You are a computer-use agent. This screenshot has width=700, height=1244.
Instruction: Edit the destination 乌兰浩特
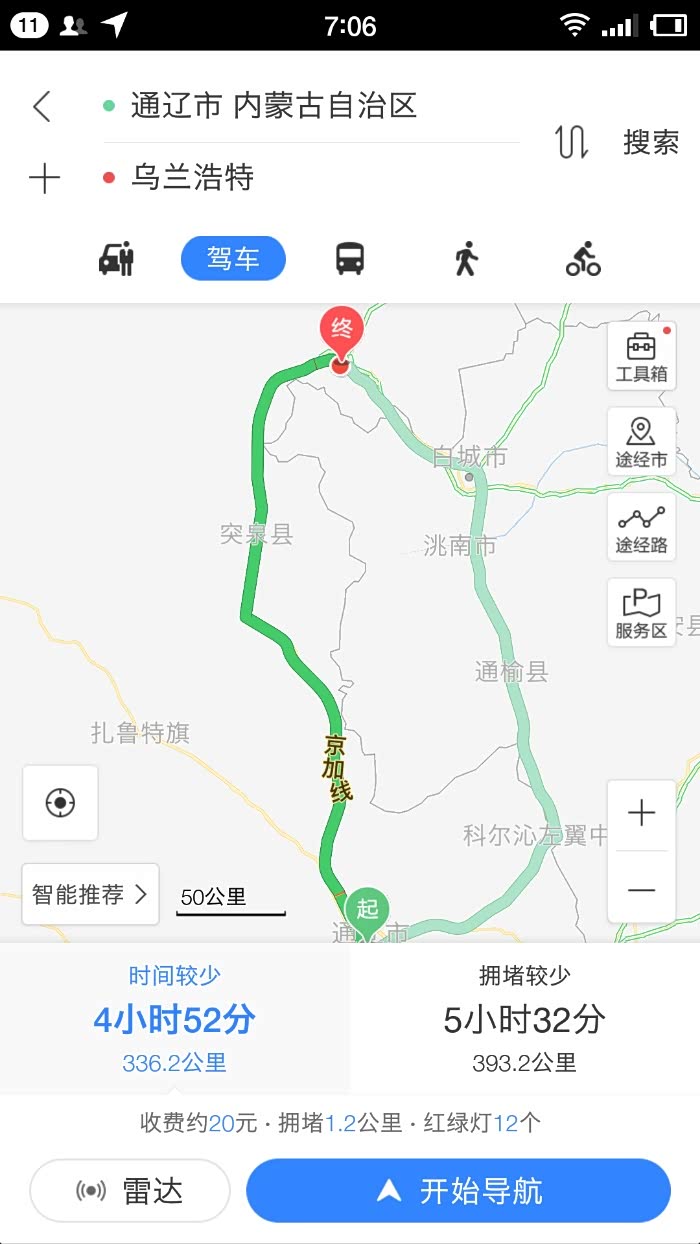[193, 178]
